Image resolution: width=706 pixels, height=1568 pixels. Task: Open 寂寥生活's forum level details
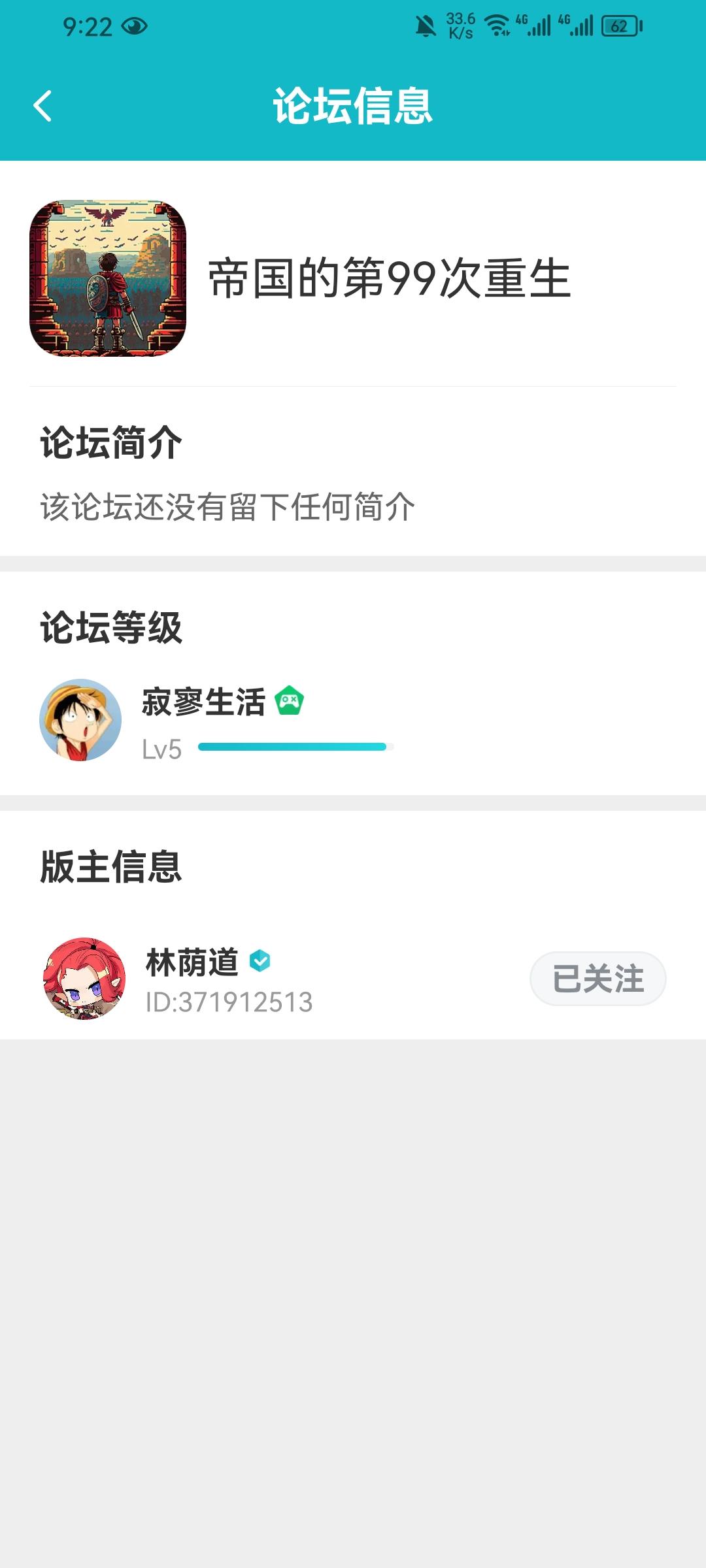point(216,721)
